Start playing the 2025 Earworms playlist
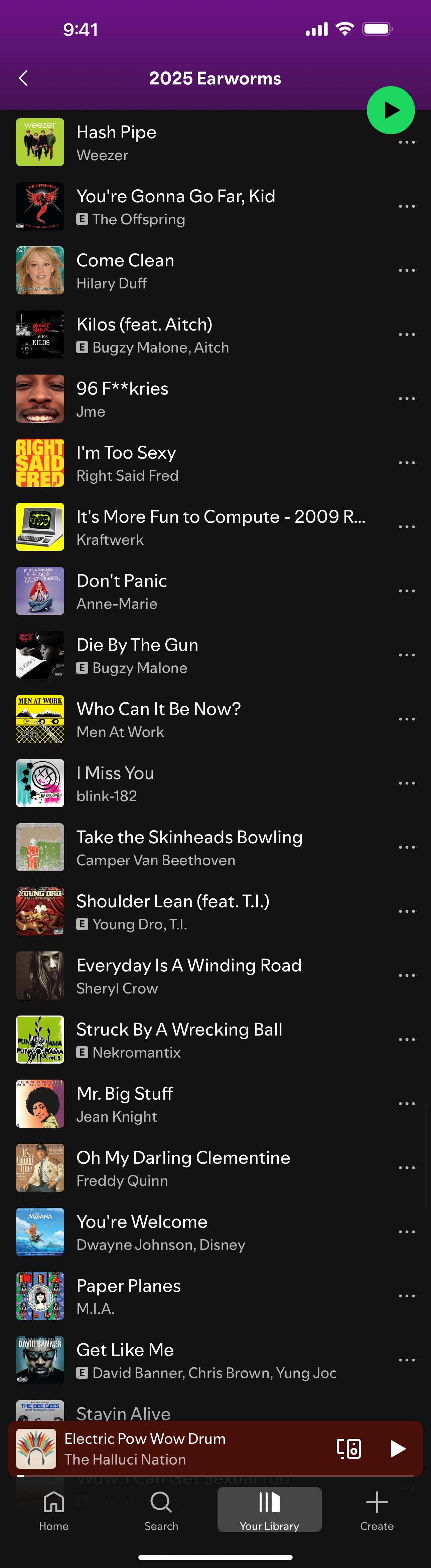Image resolution: width=431 pixels, height=1568 pixels. coord(390,110)
